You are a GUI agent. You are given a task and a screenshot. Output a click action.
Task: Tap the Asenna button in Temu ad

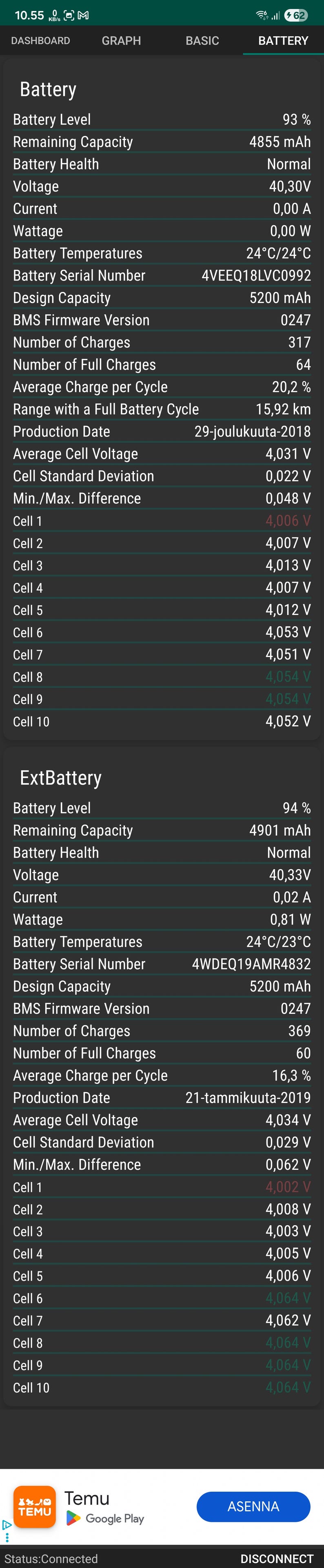point(253,1506)
